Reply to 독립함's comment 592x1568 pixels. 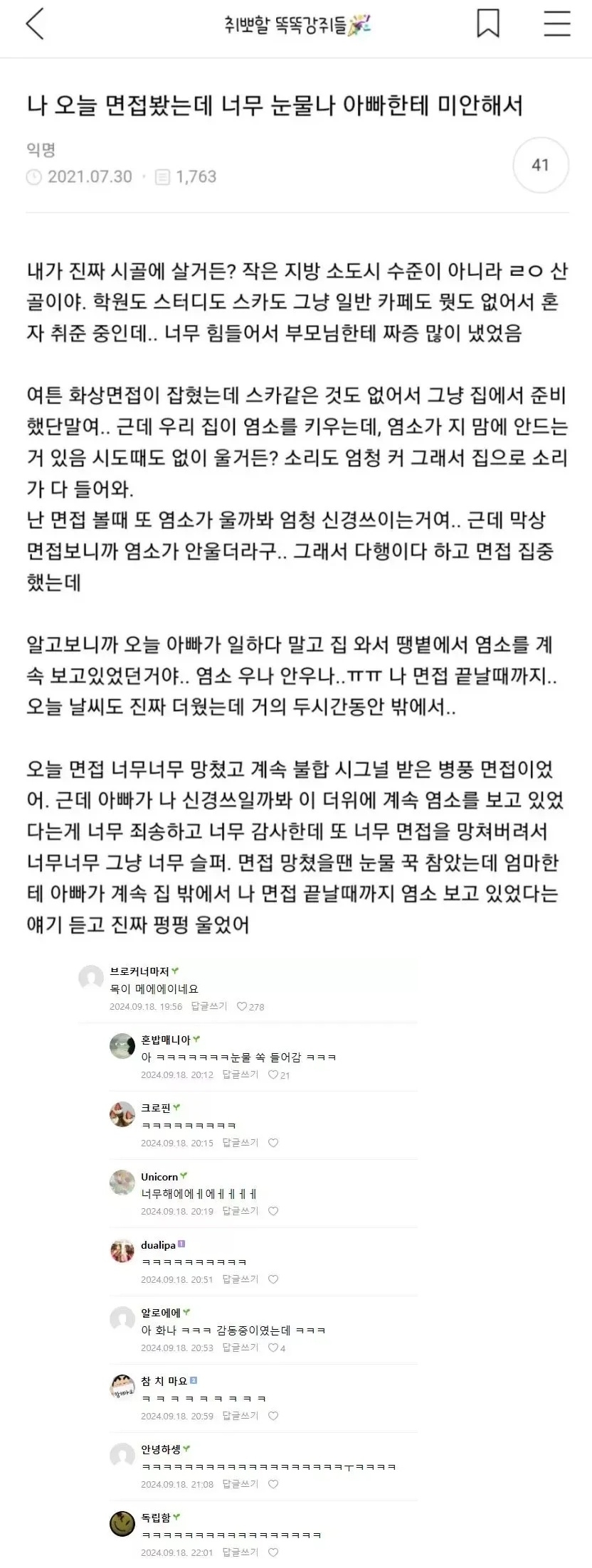click(240, 1552)
